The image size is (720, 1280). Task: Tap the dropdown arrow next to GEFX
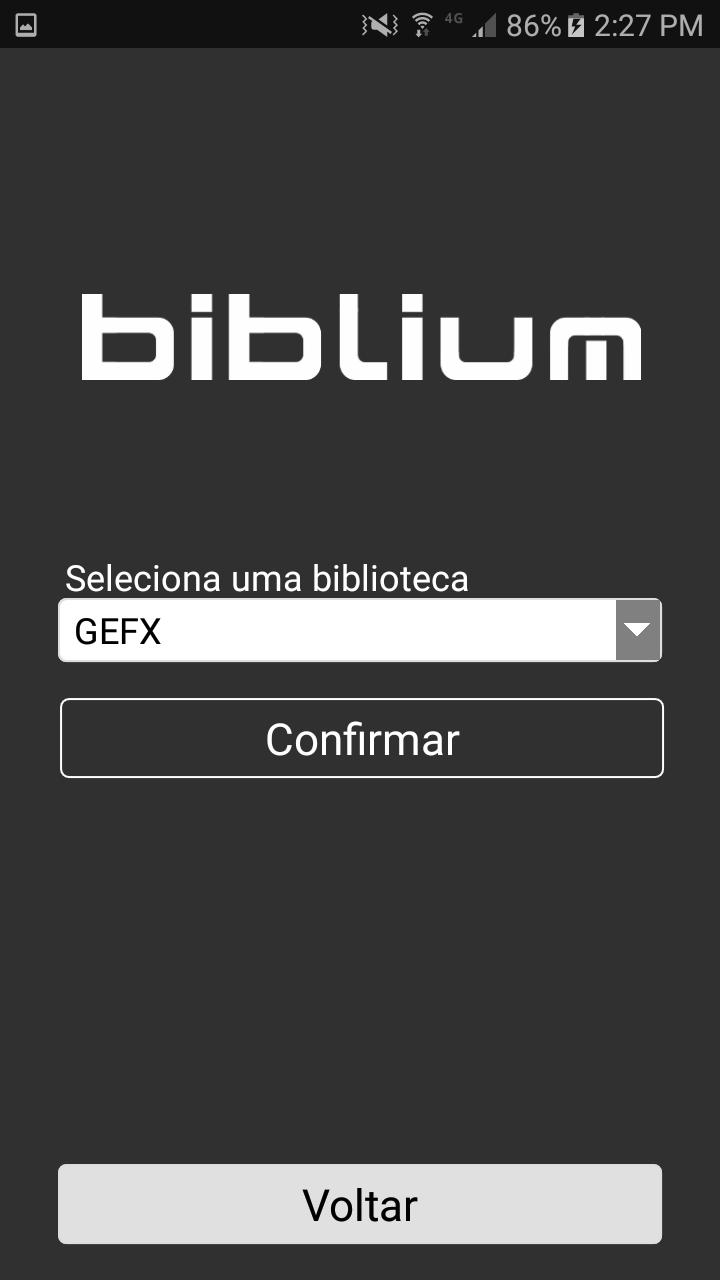pos(638,630)
